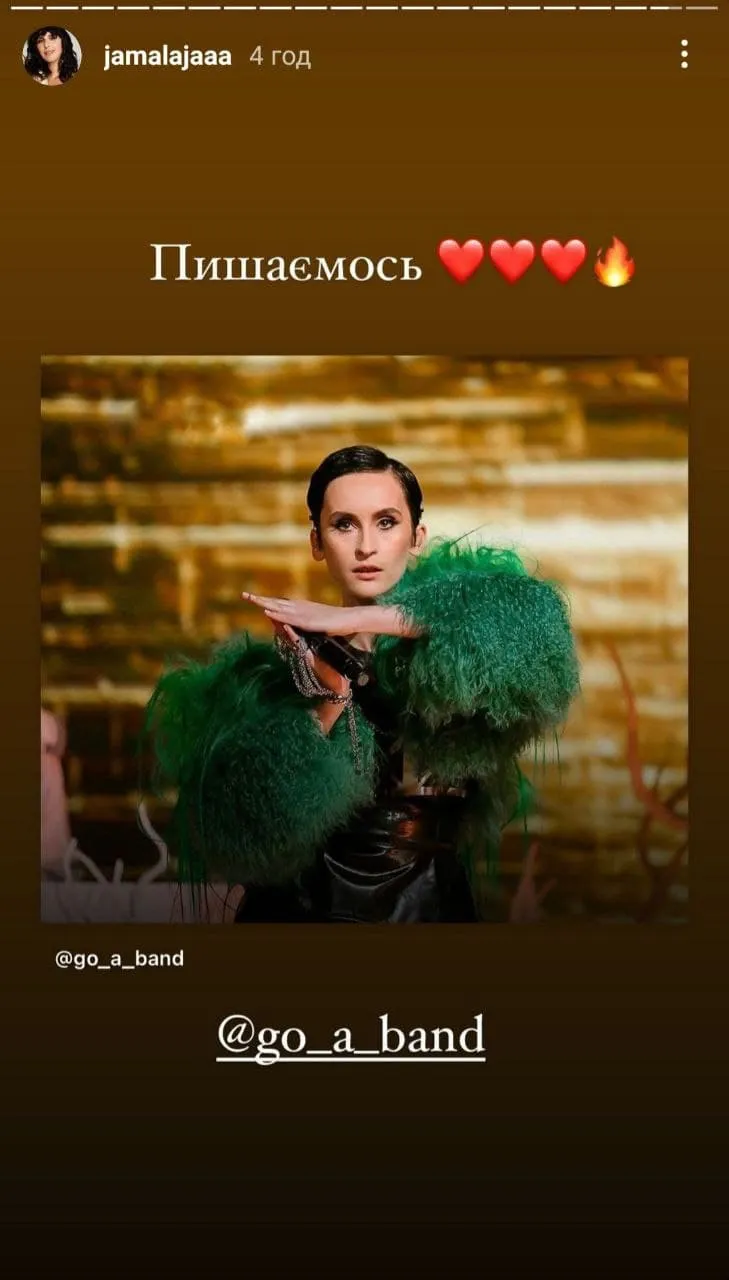Screen dimensions: 729x1280
Task: Open the jamalajaaa username link
Action: (x=167, y=57)
